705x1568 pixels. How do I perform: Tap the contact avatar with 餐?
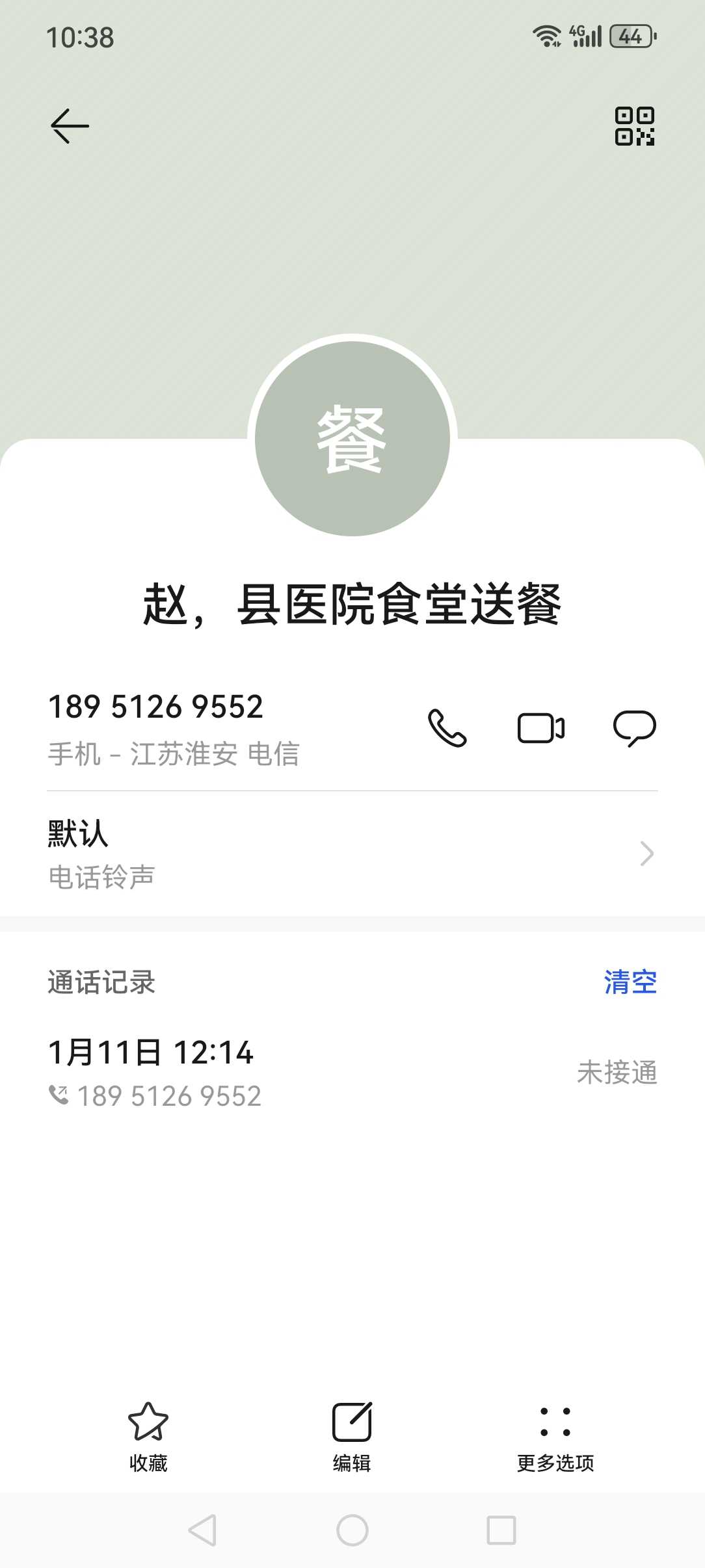(352, 439)
